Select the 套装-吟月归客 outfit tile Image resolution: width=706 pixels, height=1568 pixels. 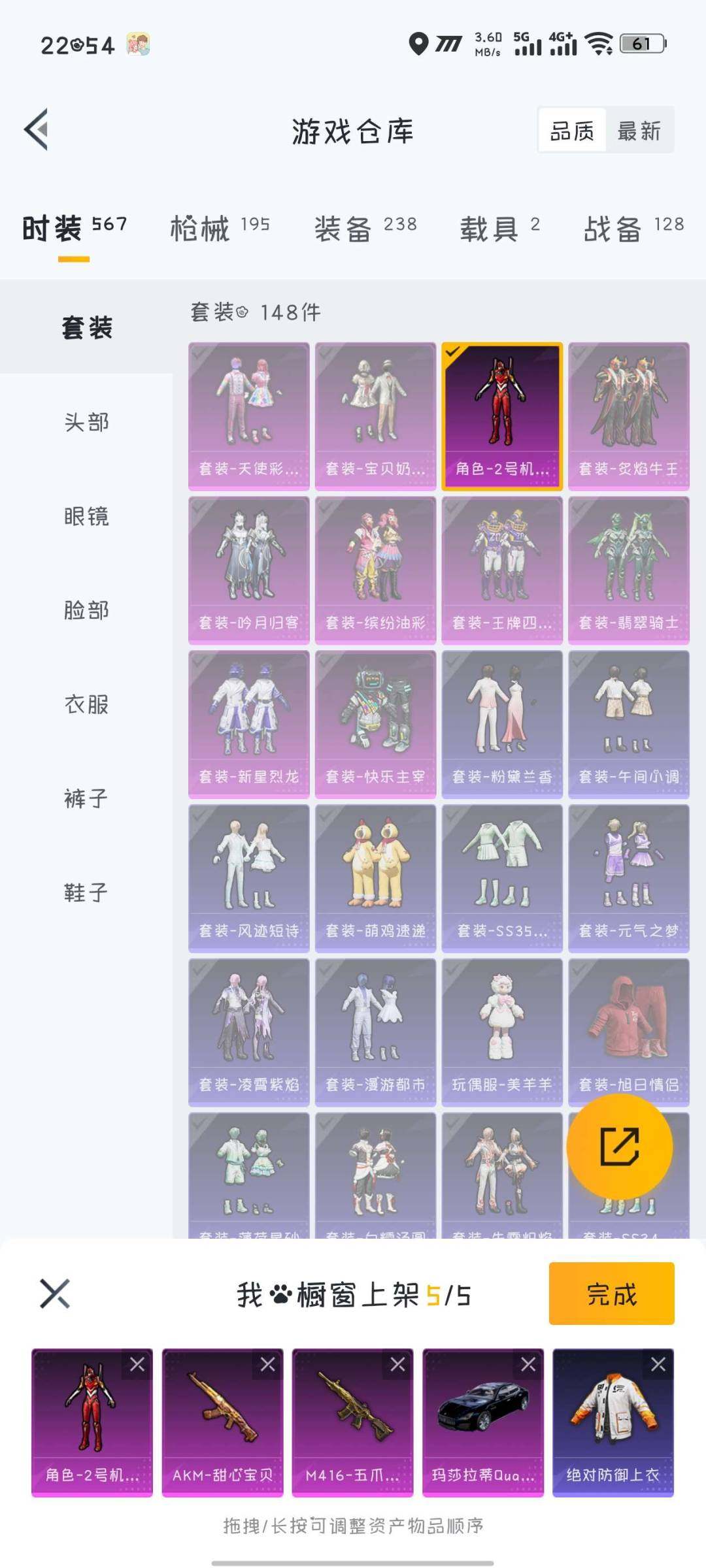[248, 570]
